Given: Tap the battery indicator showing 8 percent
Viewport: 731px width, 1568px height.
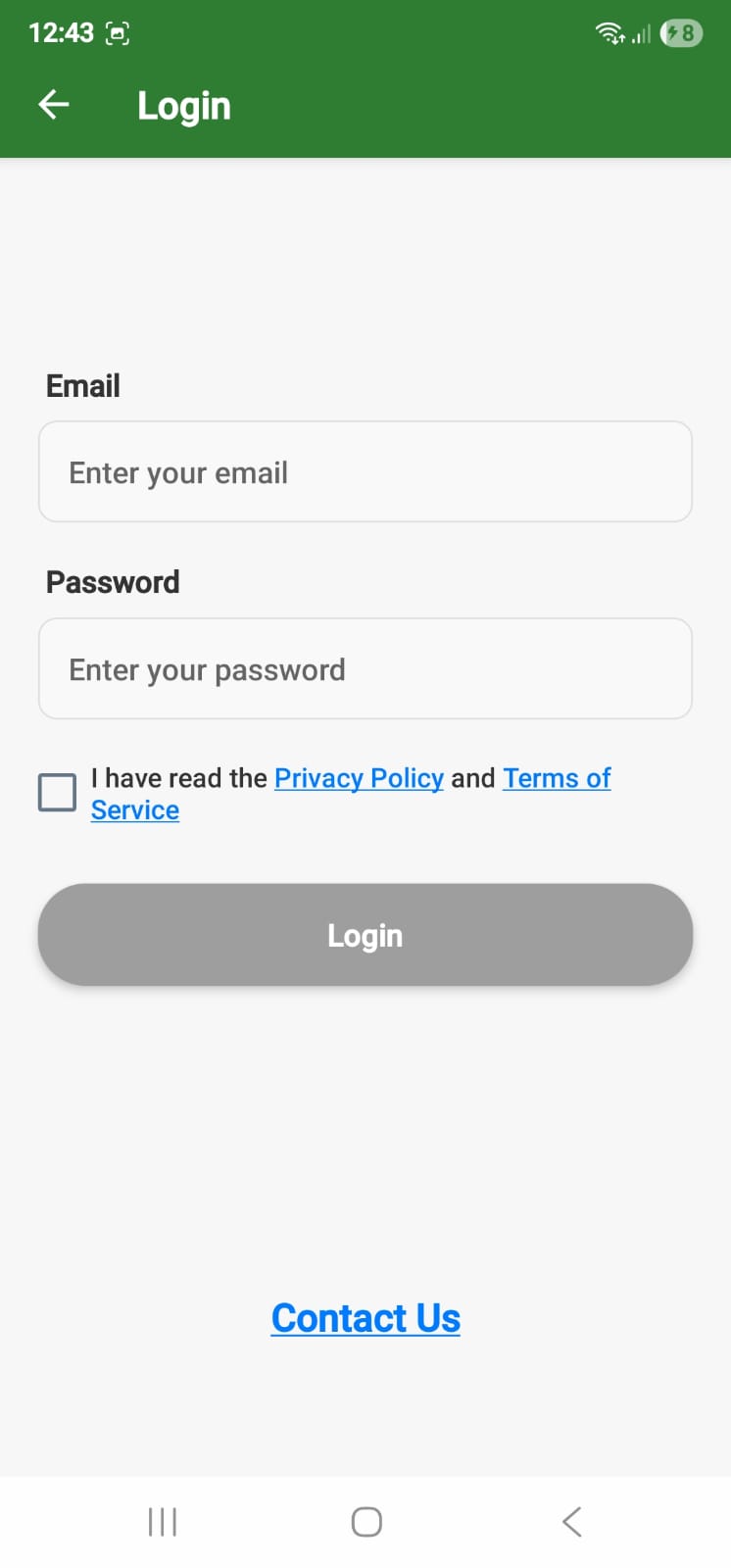Looking at the screenshot, I should (678, 32).
